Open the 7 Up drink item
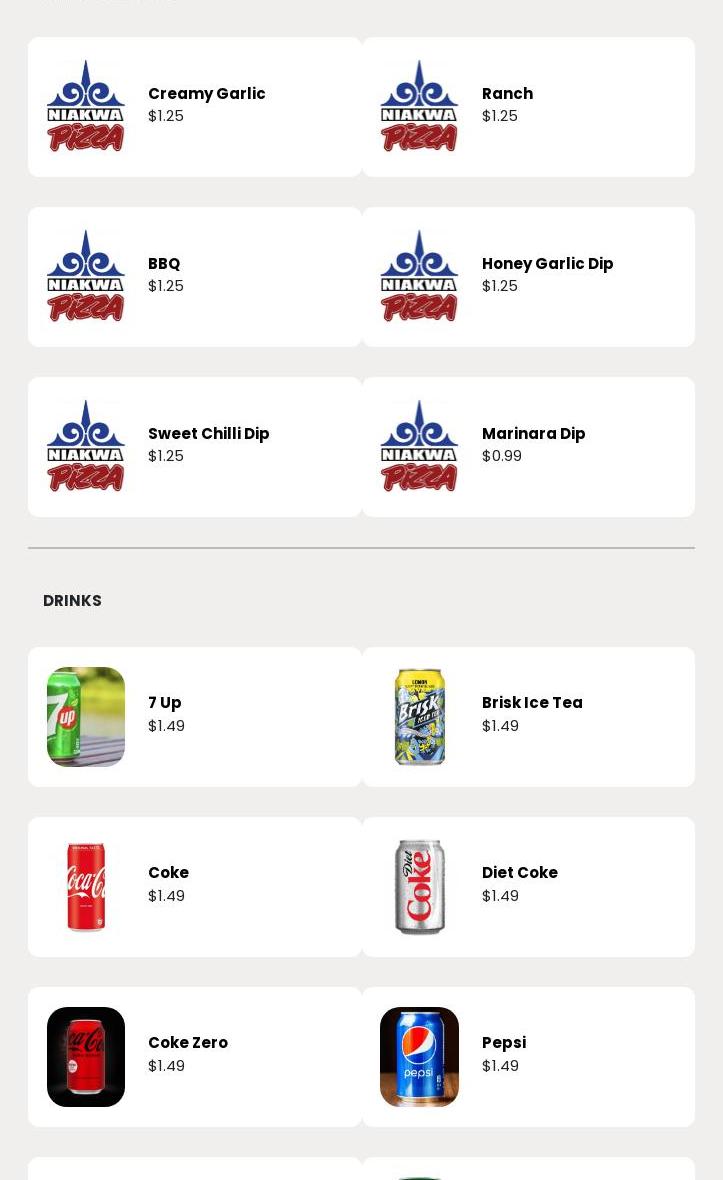The width and height of the screenshot is (723, 1180). coord(195,717)
